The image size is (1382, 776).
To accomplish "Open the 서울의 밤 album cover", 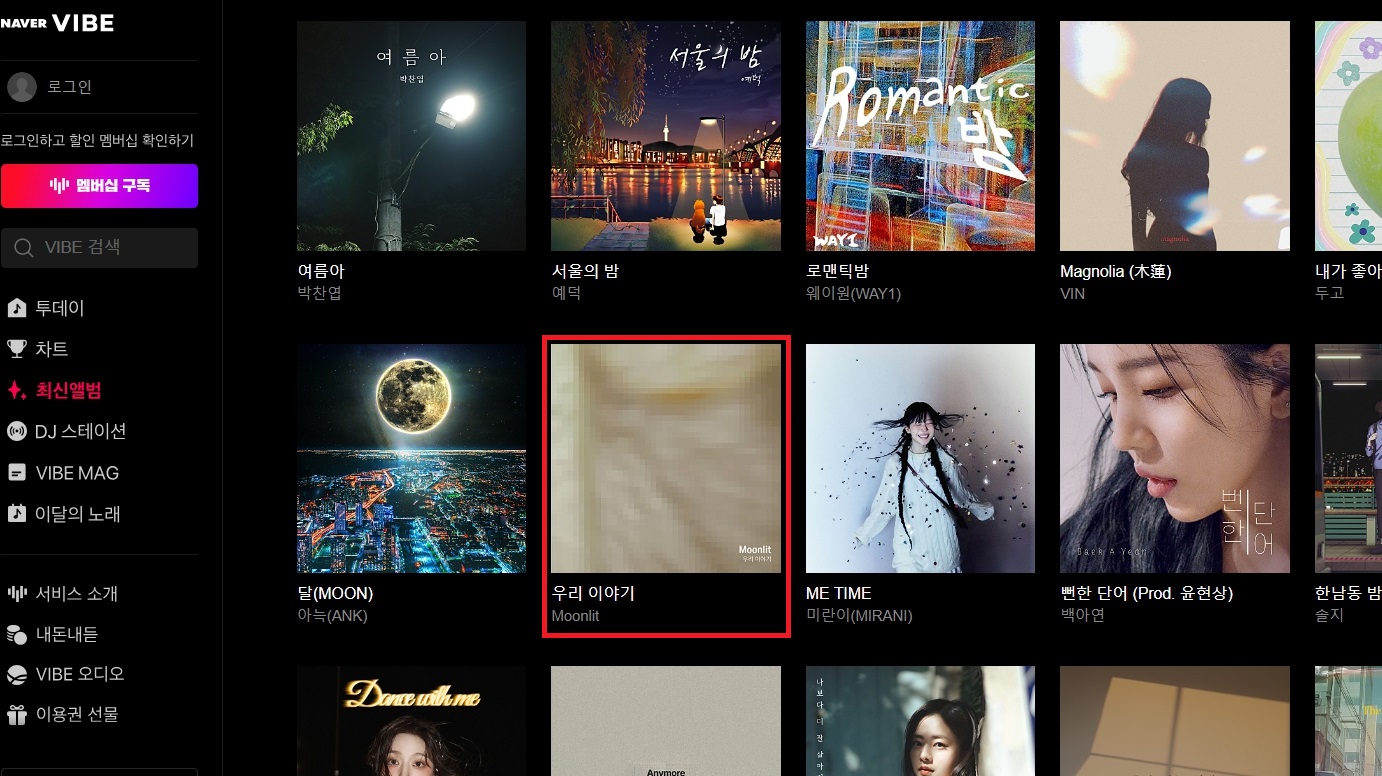I will 665,136.
